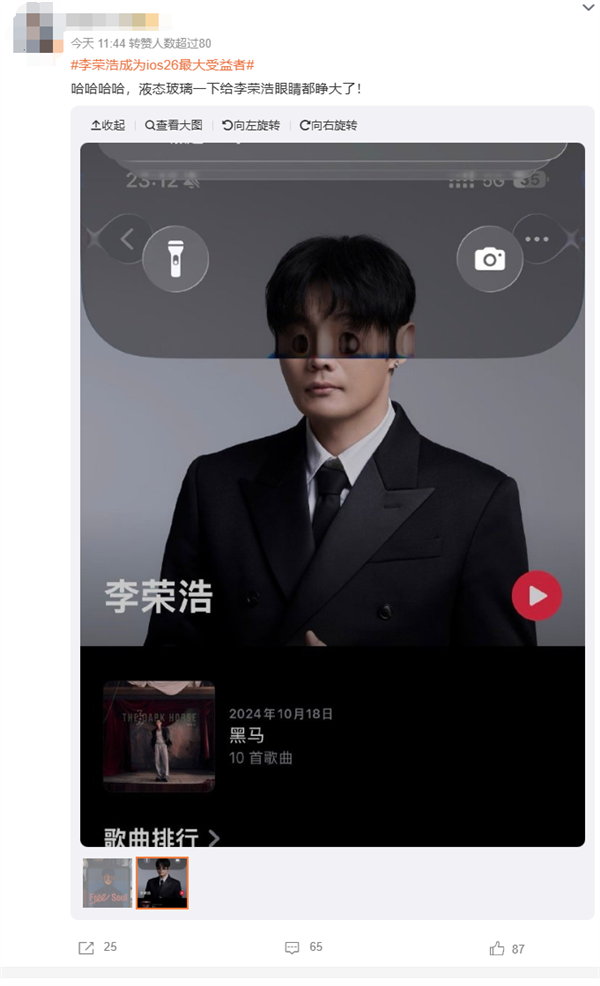Collapse the image with 收起

click(x=108, y=125)
